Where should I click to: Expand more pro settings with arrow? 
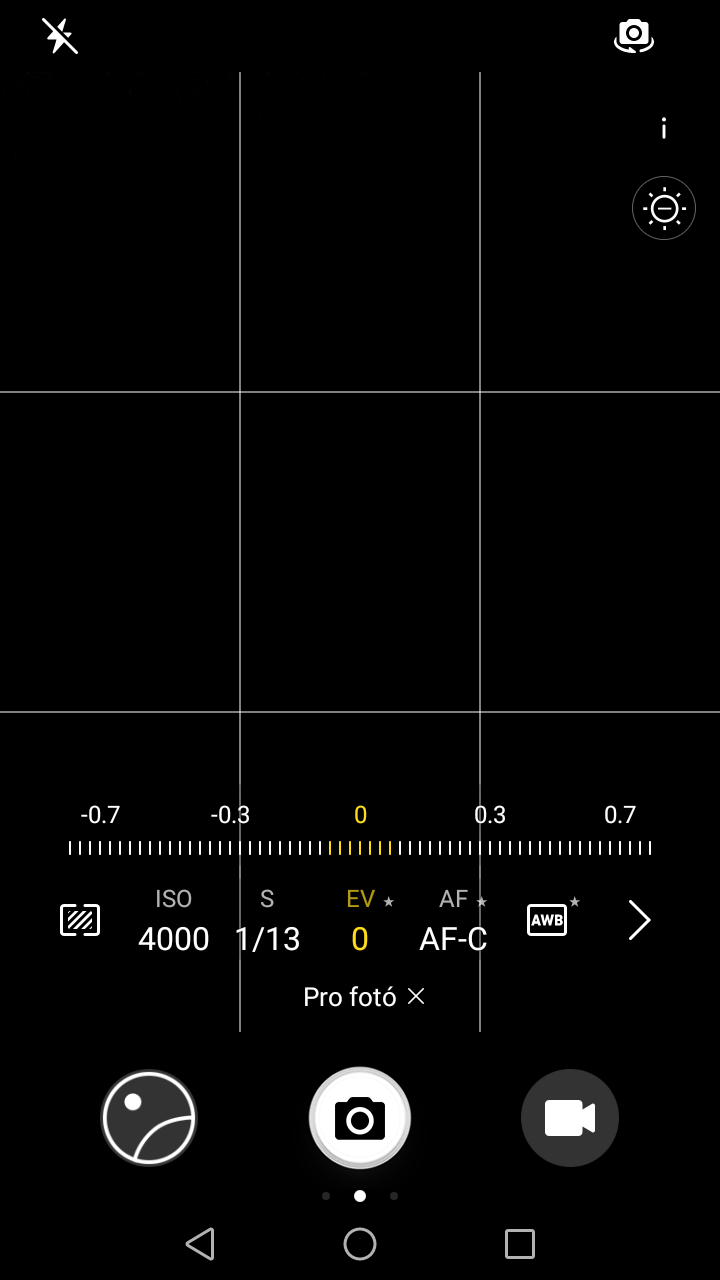639,920
